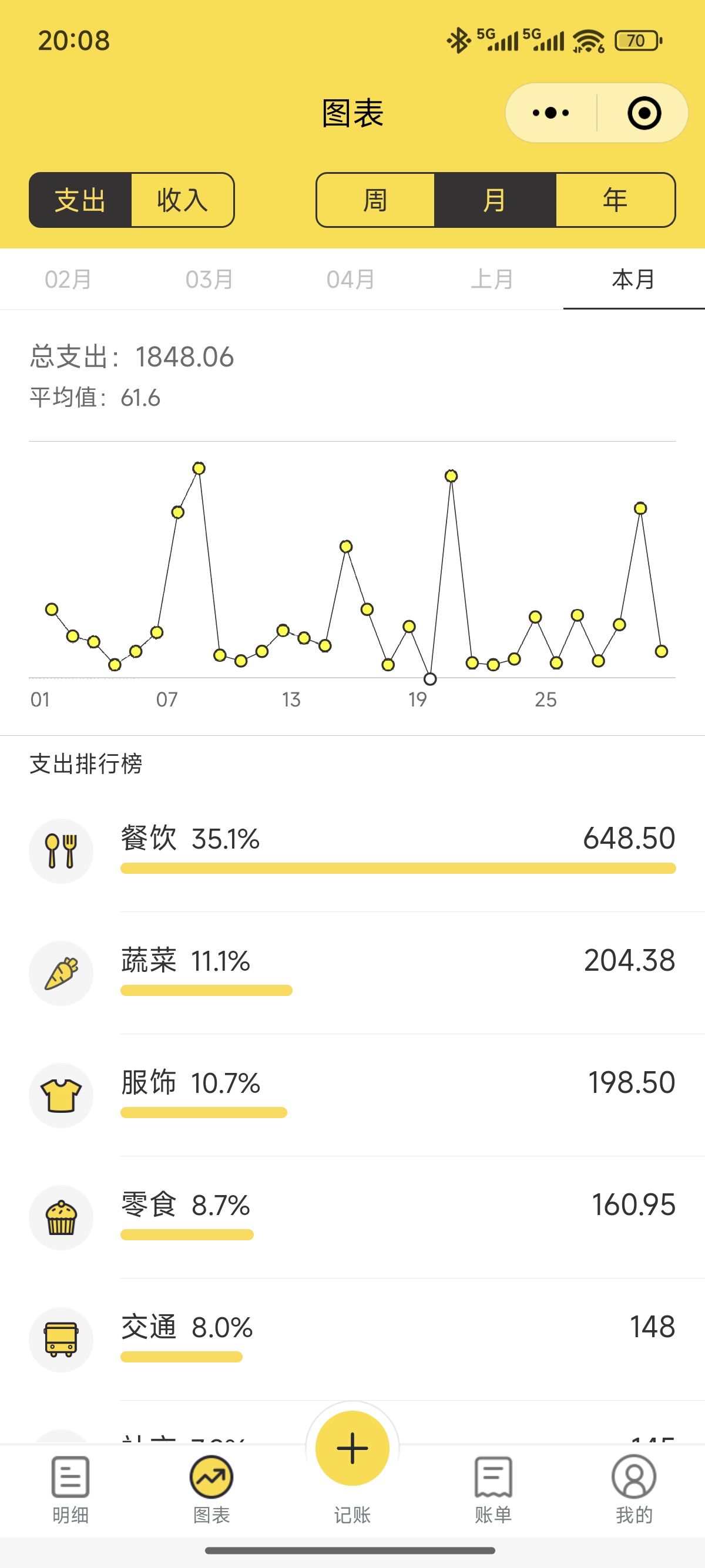Show the 02月 chart
Image resolution: width=705 pixels, height=1568 pixels.
coord(68,280)
